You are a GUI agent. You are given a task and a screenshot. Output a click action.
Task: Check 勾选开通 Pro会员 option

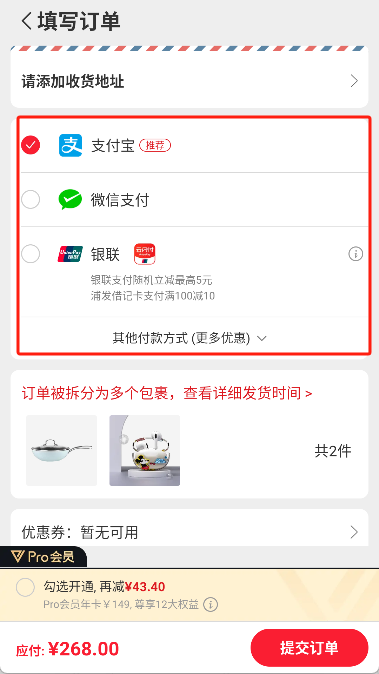coord(25,587)
